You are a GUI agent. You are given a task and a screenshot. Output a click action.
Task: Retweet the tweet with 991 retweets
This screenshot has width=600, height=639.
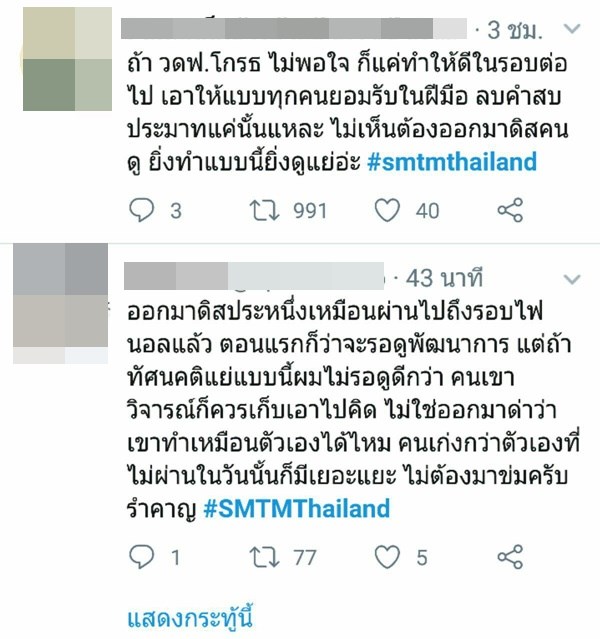point(264,210)
